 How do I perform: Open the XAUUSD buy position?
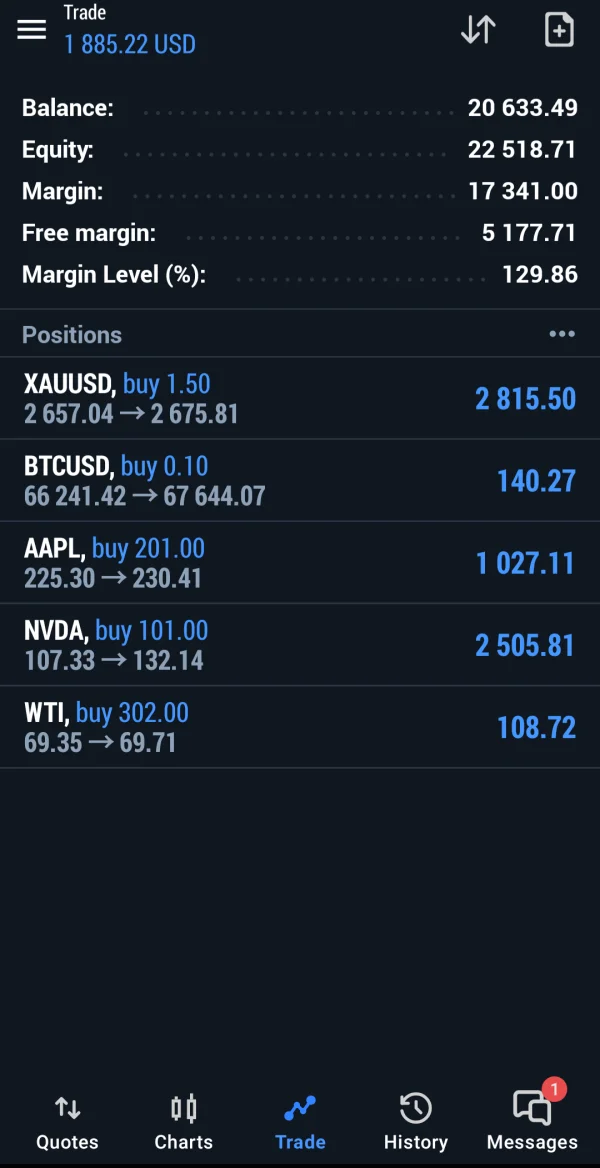300,398
